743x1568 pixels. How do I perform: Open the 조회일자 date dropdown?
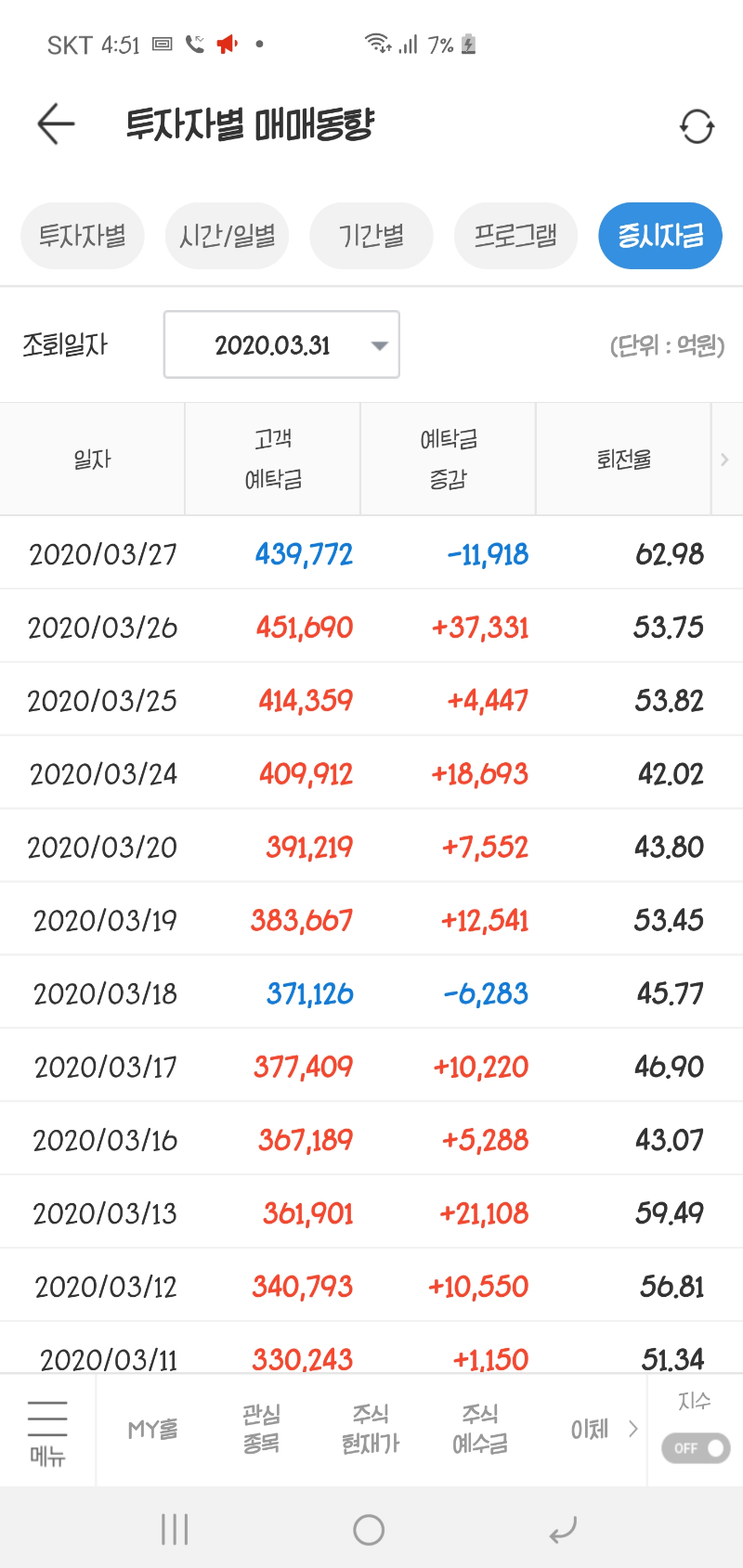pyautogui.click(x=281, y=344)
